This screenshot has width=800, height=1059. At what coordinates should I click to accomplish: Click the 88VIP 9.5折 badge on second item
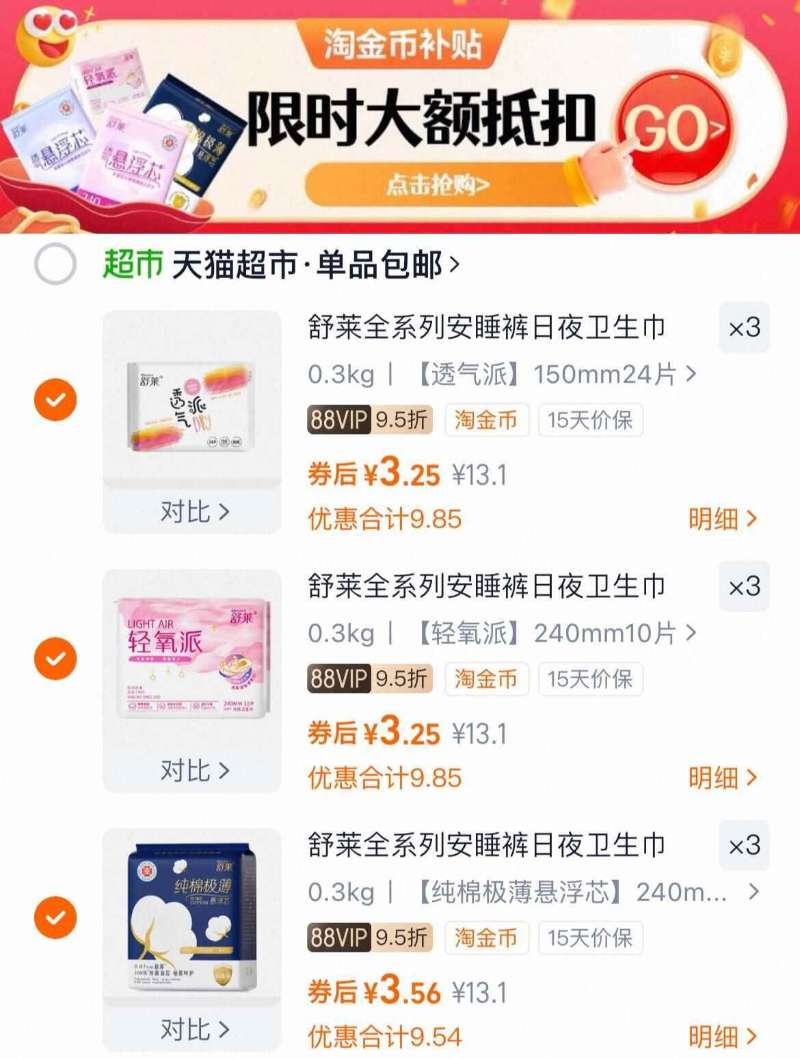[x=368, y=680]
